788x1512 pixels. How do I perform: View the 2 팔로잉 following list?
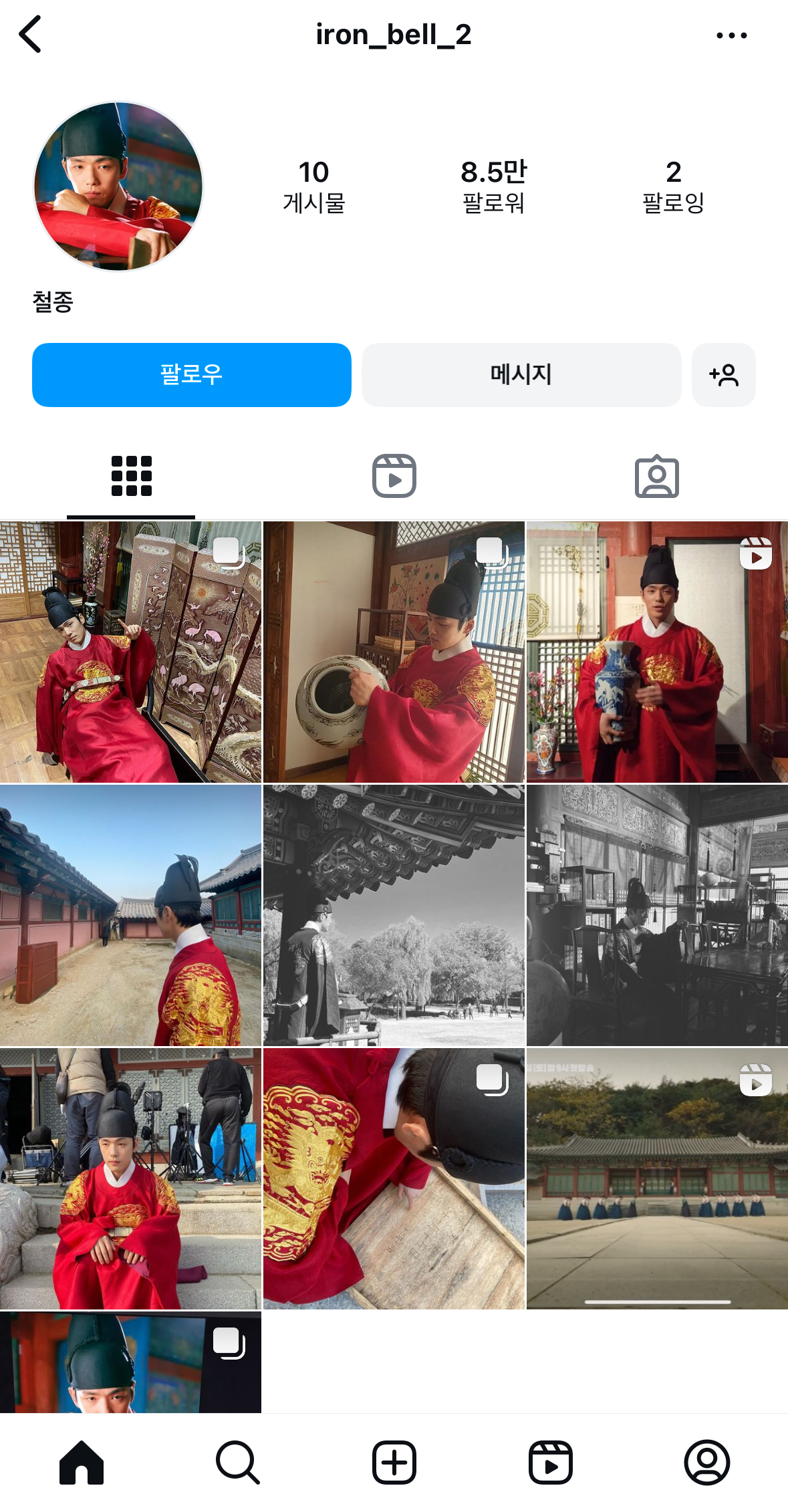tap(673, 186)
